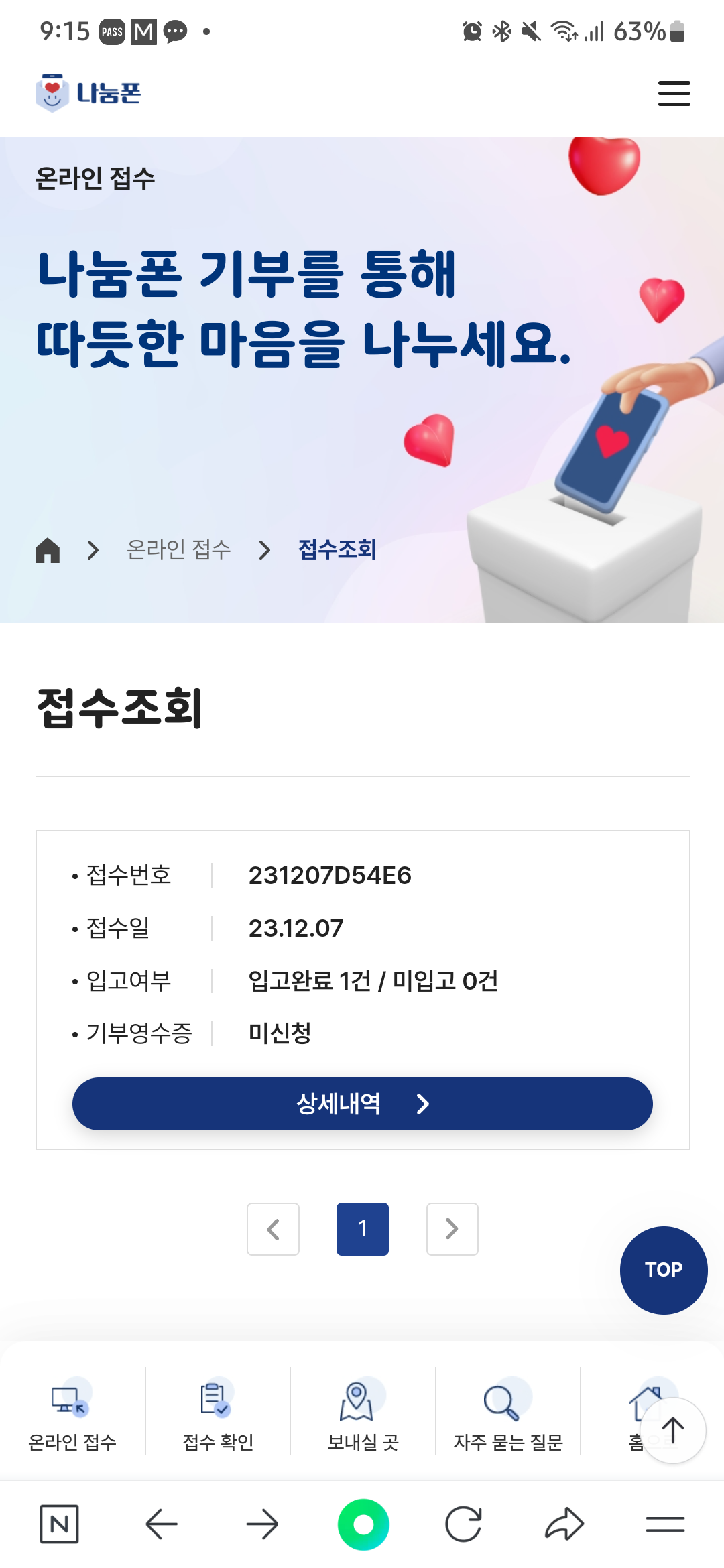The width and height of the screenshot is (724, 1568).
Task: Go forward in the browser
Action: coord(262,1524)
